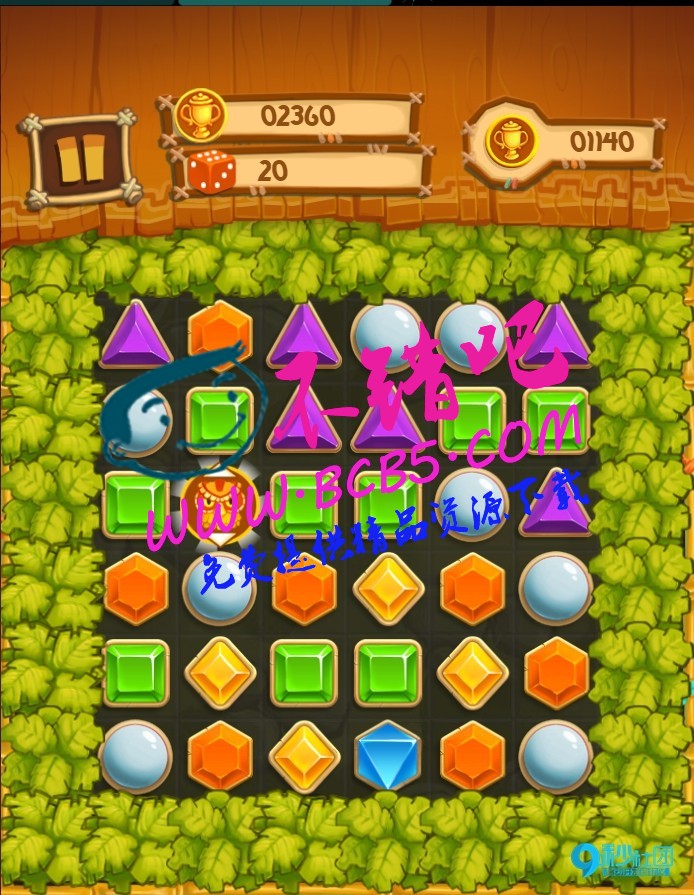
Task: Select the blue diamond gem
Action: click(x=387, y=755)
